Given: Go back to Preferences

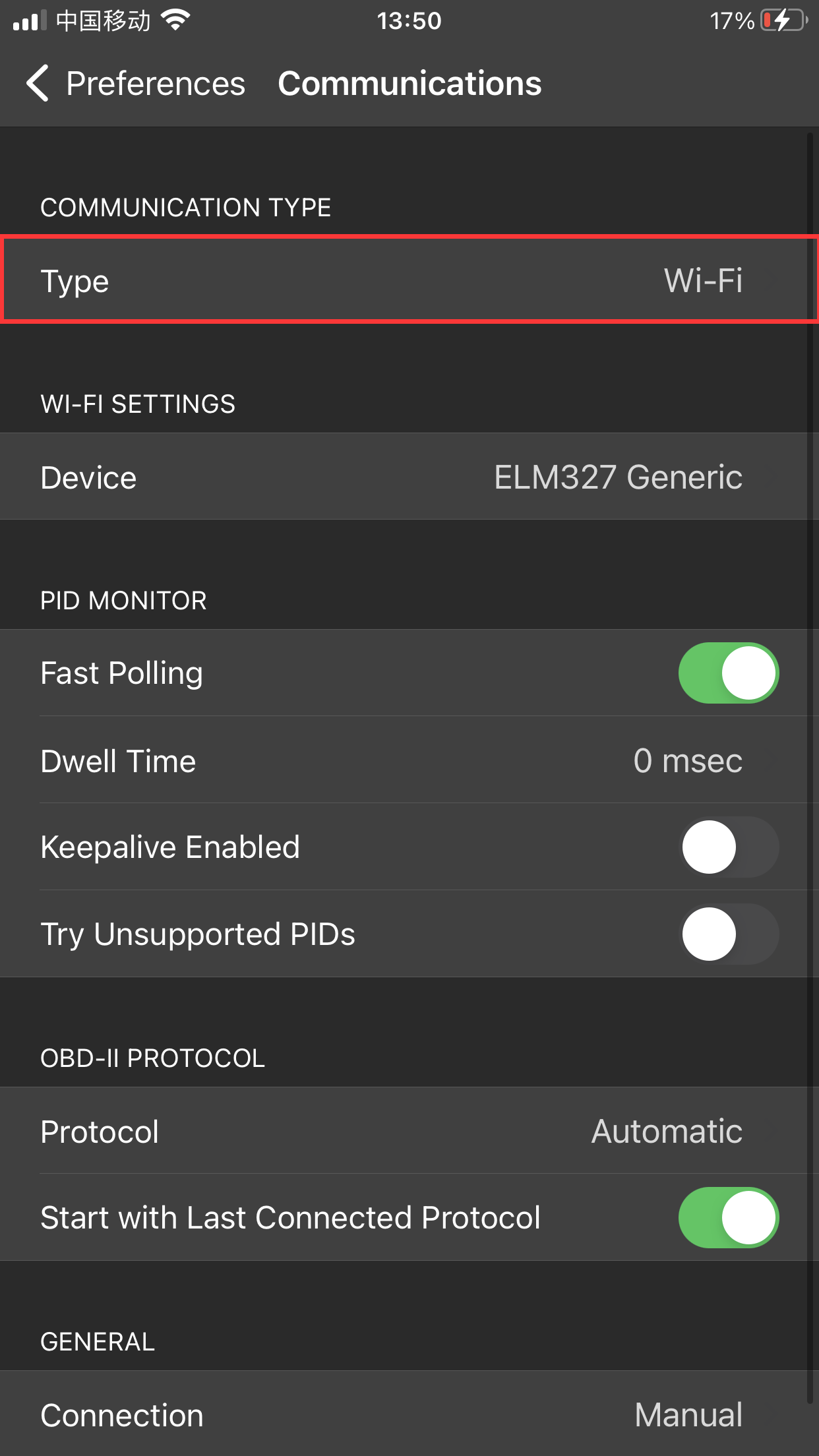Looking at the screenshot, I should (x=135, y=84).
